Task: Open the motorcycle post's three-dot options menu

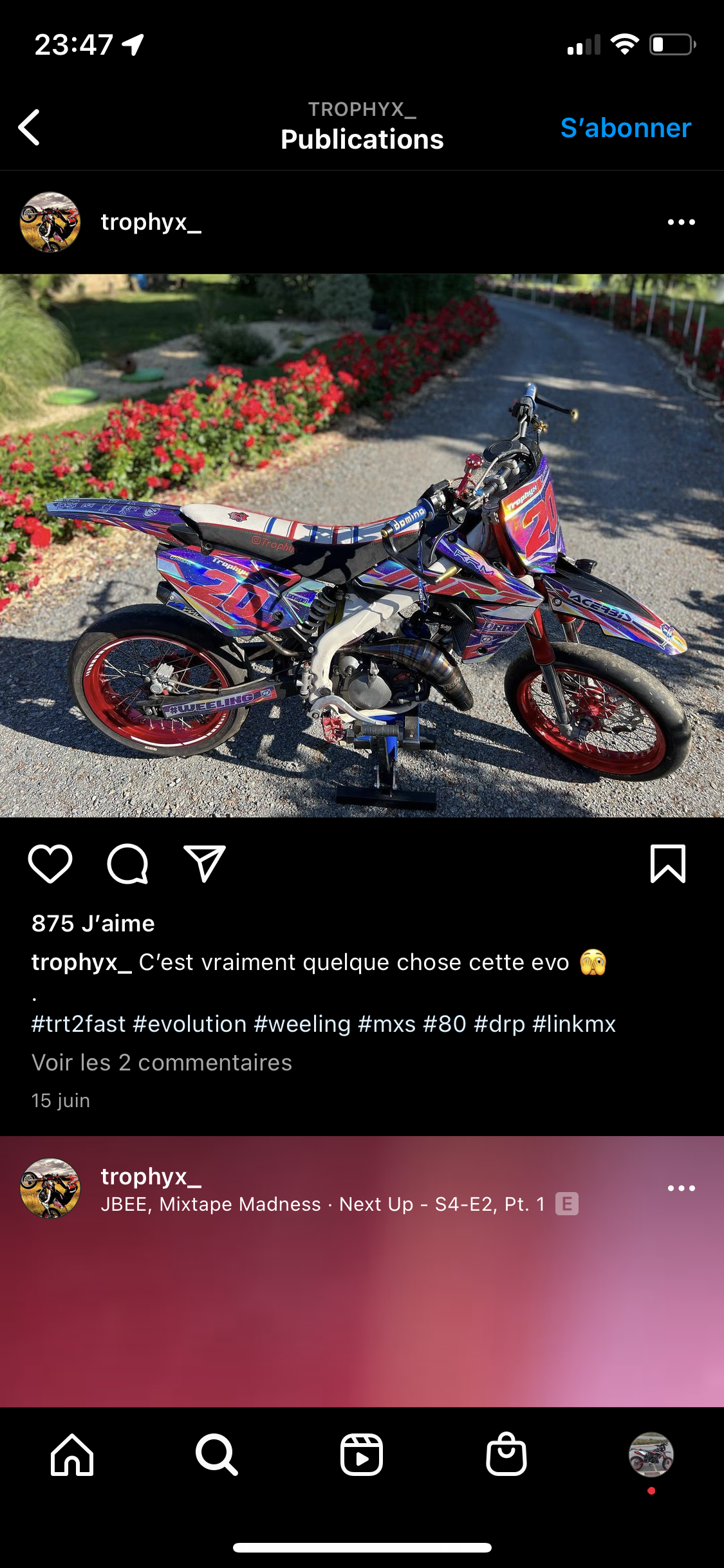Action: [681, 222]
